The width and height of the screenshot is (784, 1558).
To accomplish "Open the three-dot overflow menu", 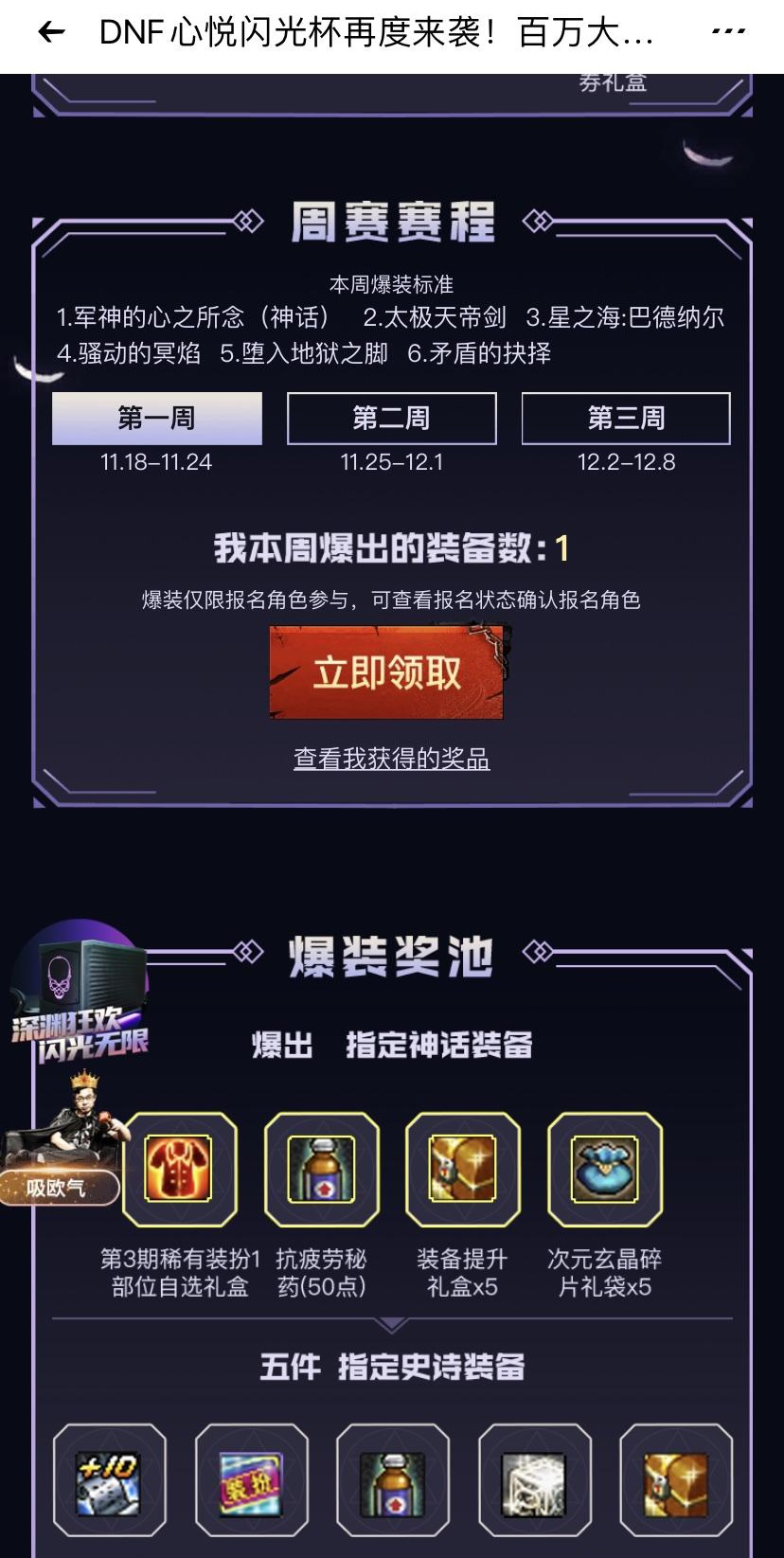I will click(x=727, y=32).
